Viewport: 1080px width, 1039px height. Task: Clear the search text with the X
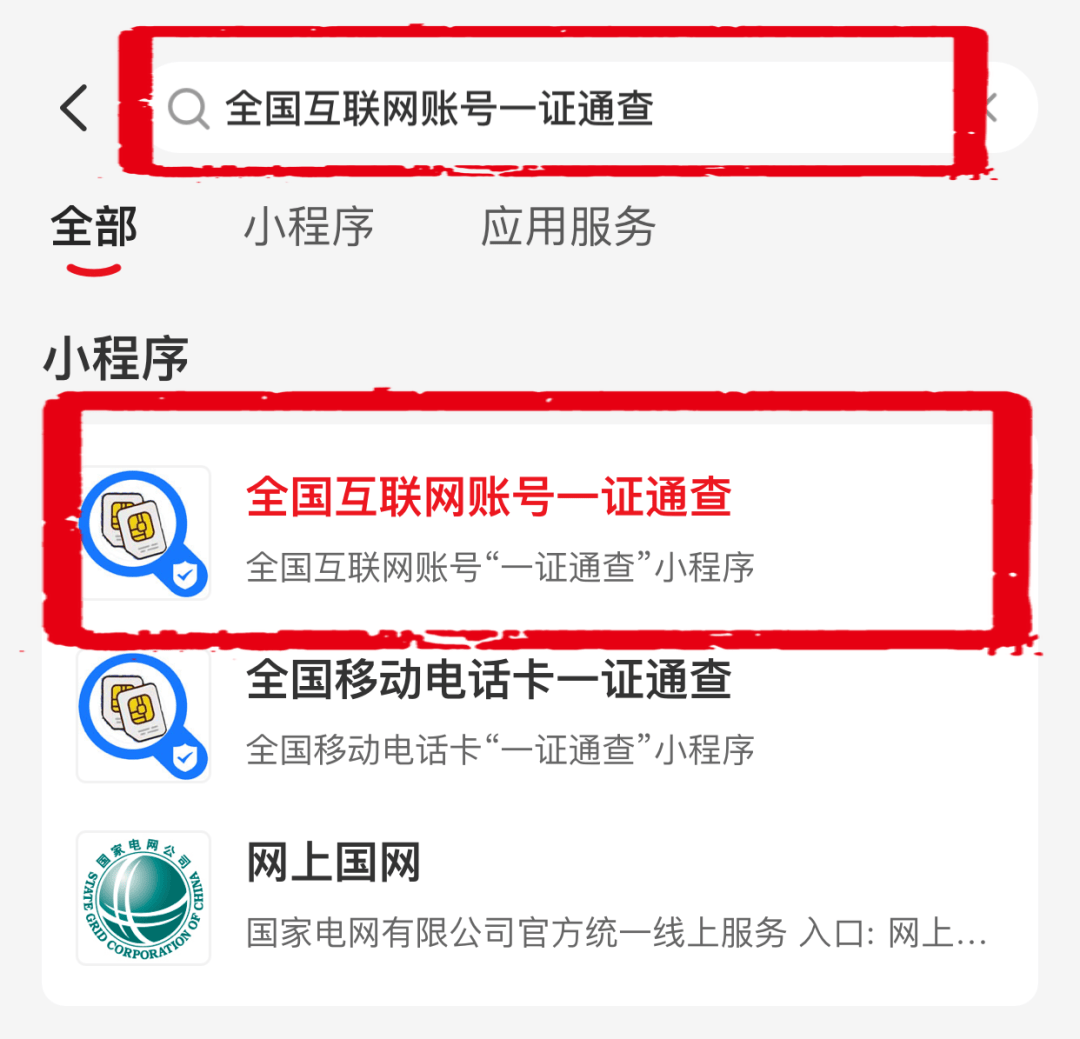990,108
